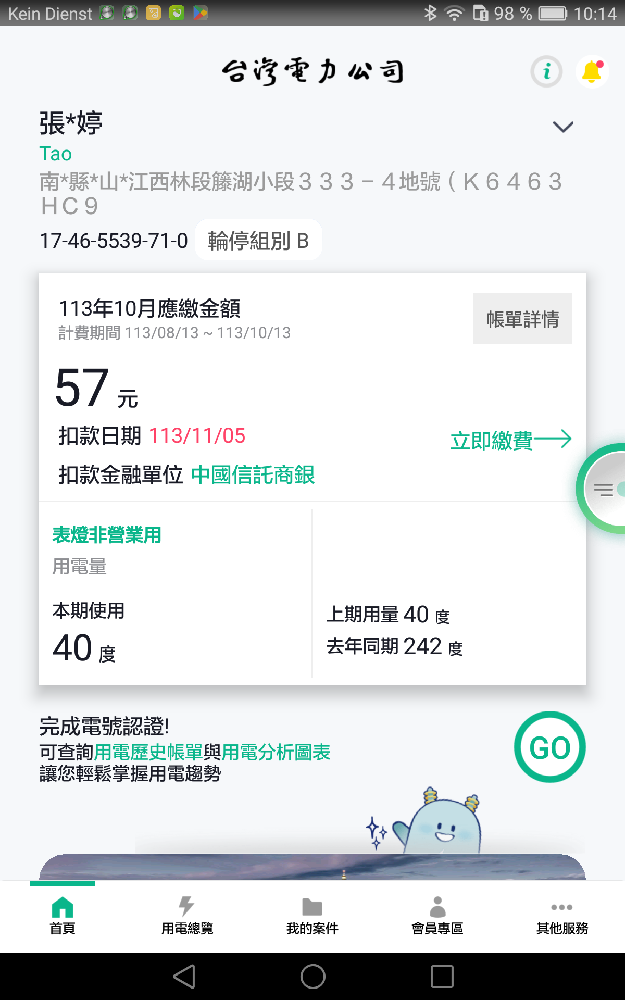Select the 首頁 home tab
Image resolution: width=625 pixels, height=1000 pixels.
tap(62, 915)
